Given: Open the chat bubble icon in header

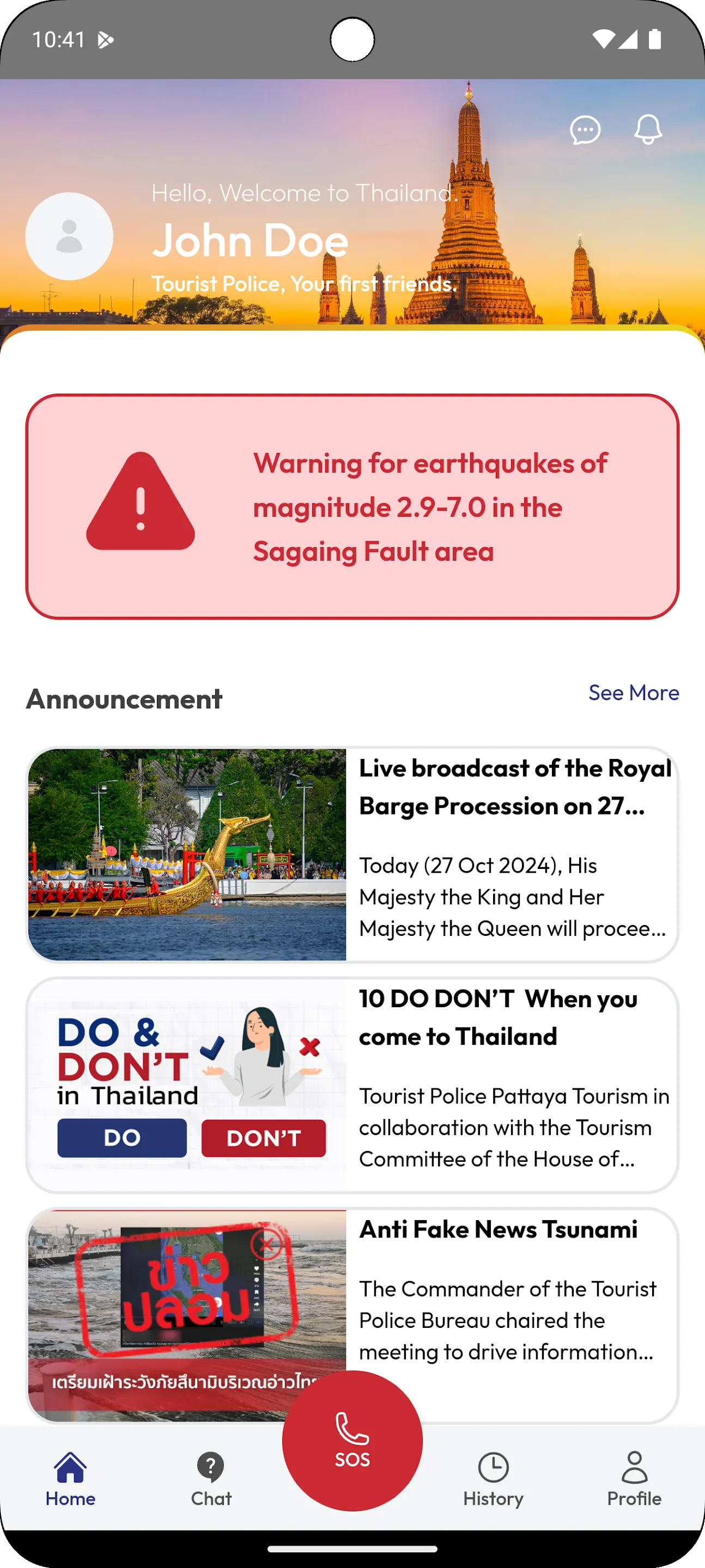Looking at the screenshot, I should click(585, 130).
